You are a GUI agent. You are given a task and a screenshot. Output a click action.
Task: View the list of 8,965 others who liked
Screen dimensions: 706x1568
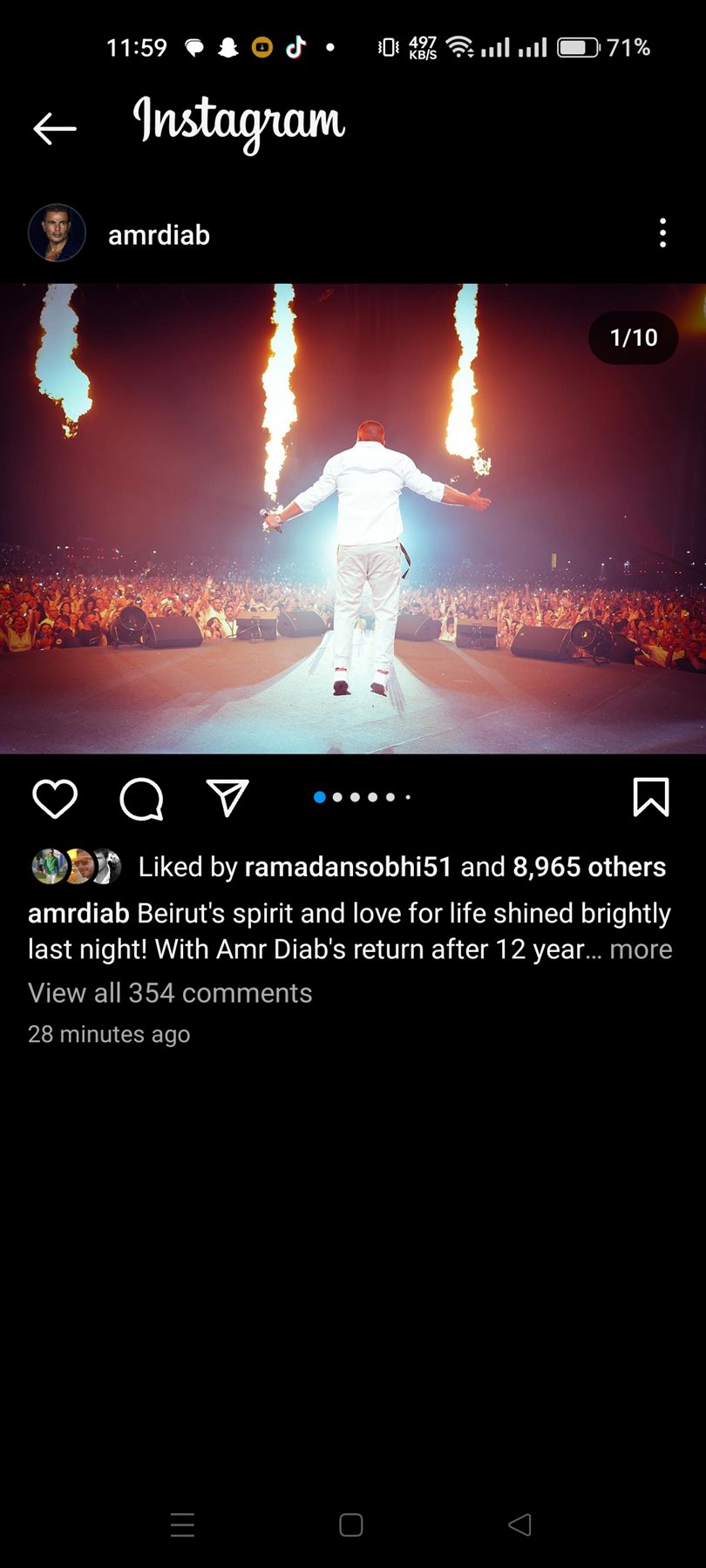click(x=588, y=867)
